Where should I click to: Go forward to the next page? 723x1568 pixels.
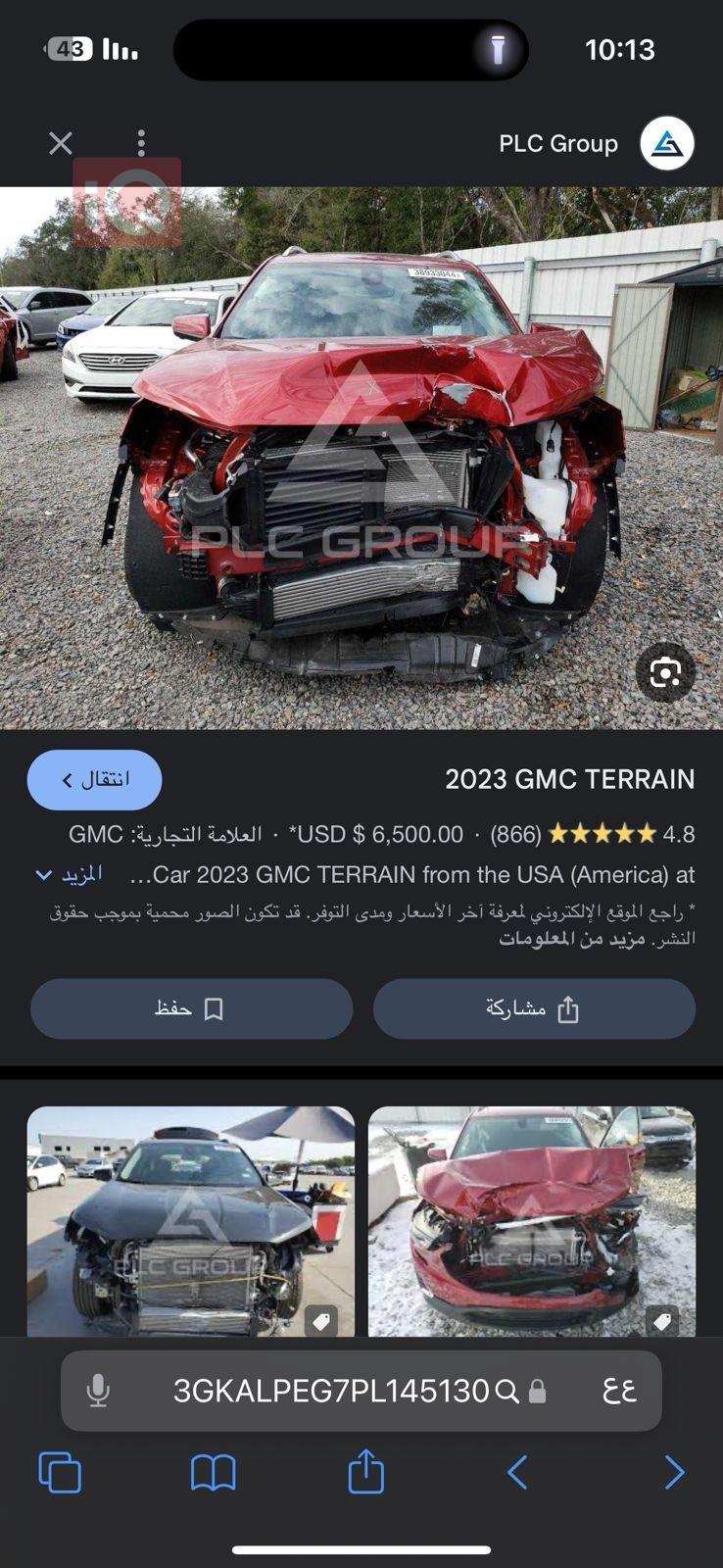pyautogui.click(x=673, y=1472)
